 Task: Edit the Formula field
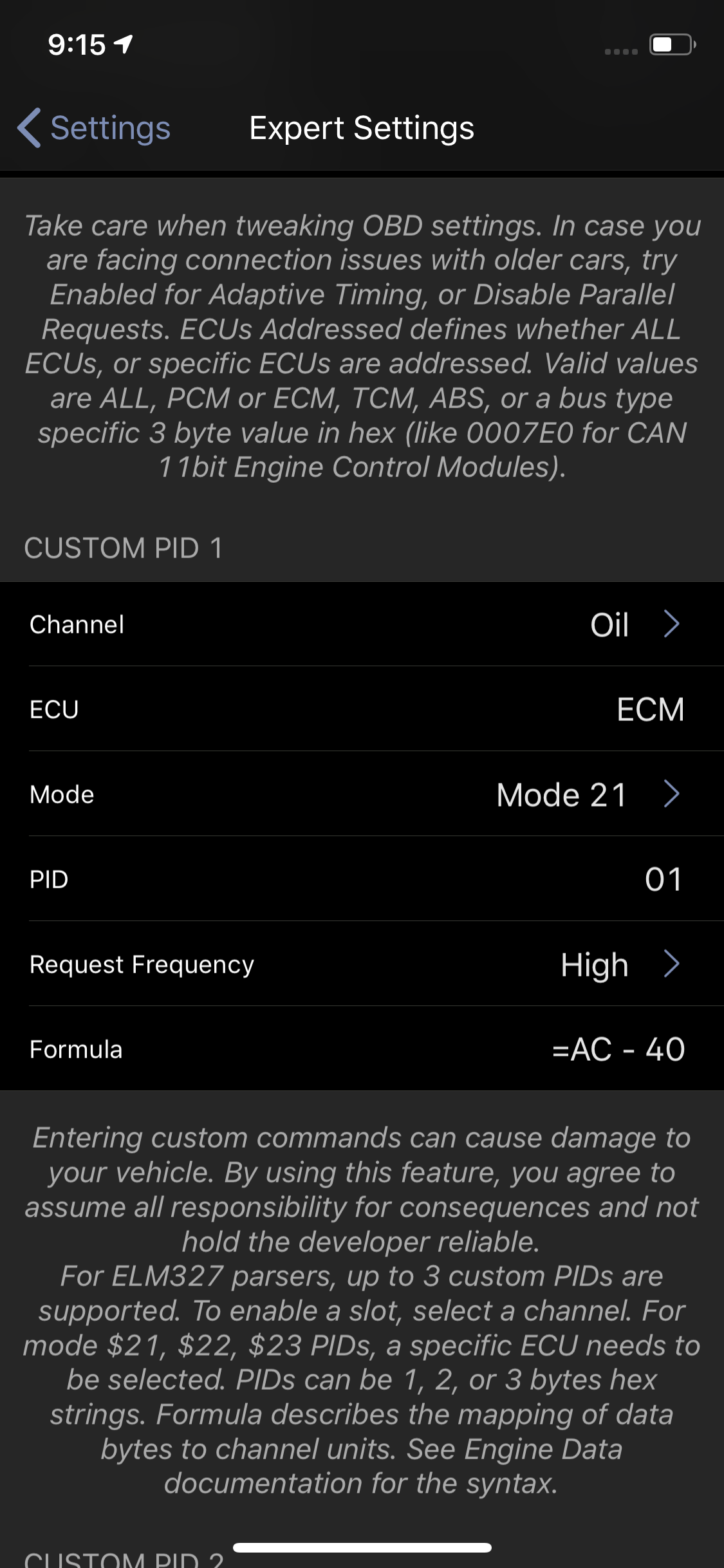click(618, 1049)
